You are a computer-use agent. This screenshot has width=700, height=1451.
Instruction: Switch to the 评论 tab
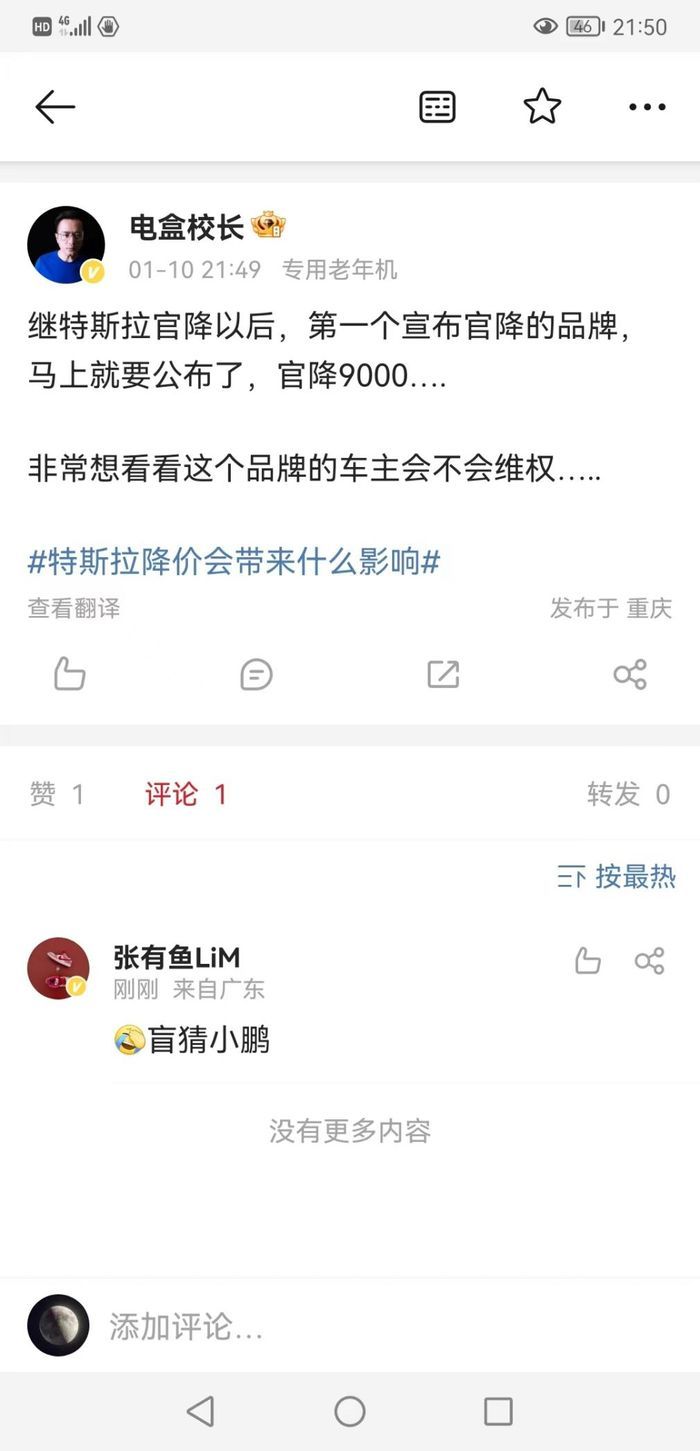point(186,794)
